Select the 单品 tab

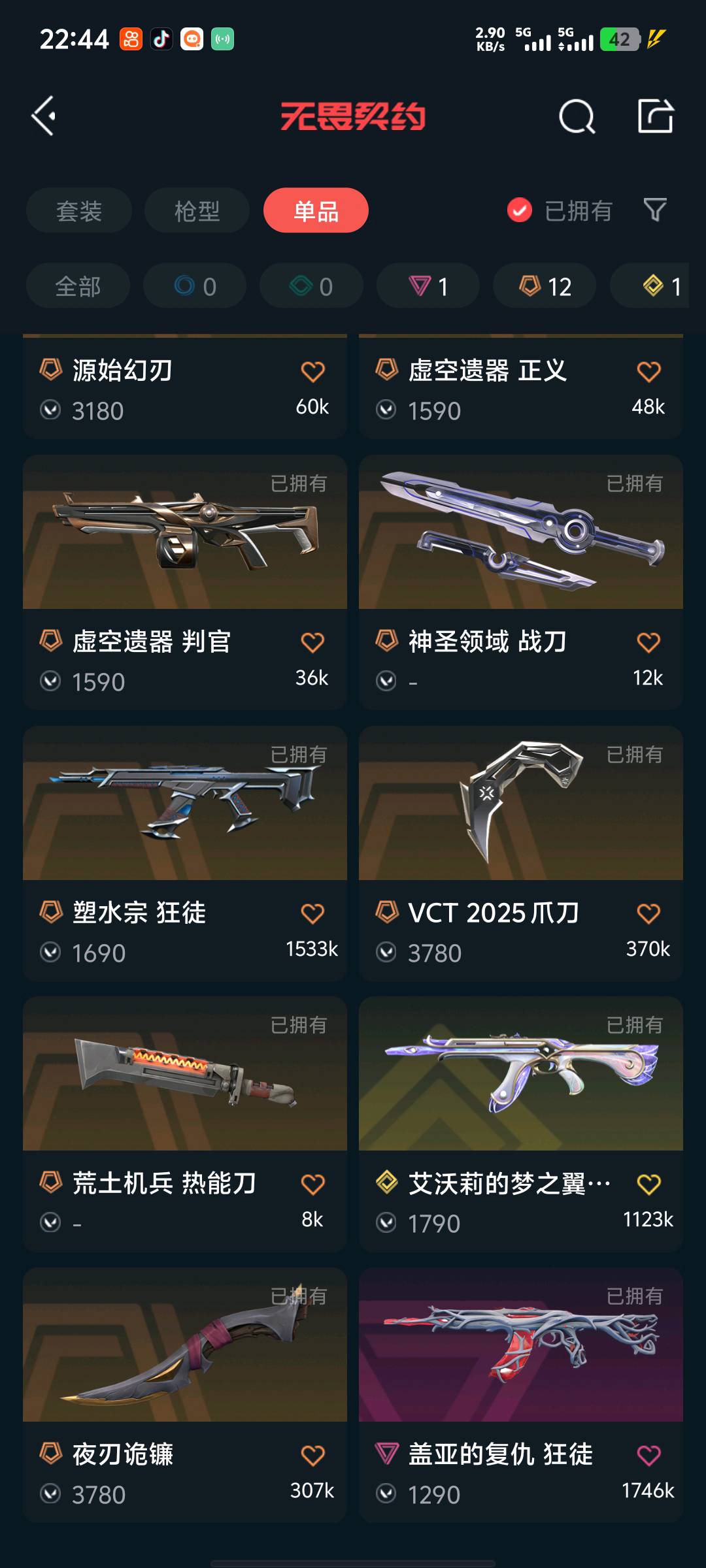coord(316,210)
